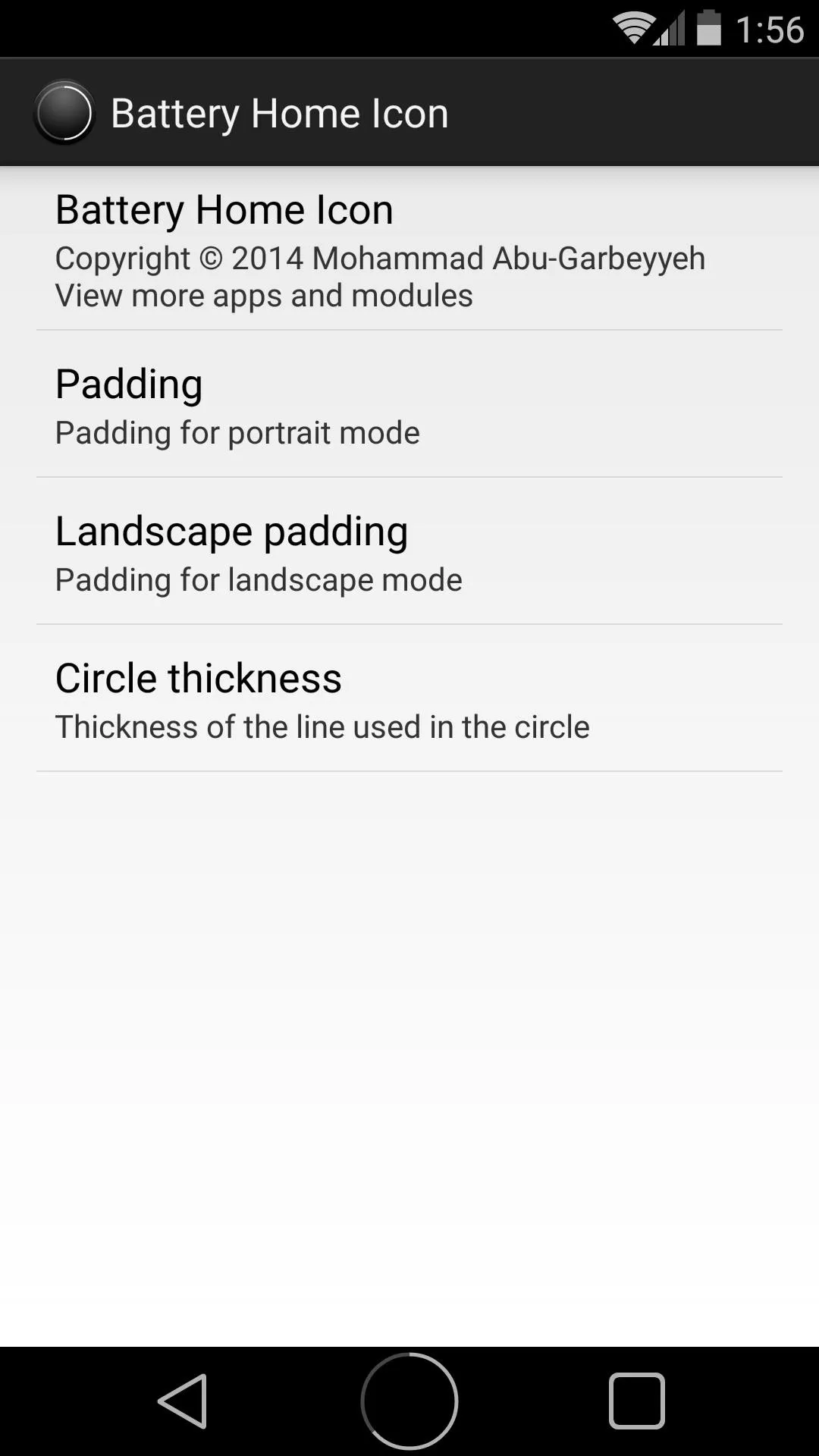The width and height of the screenshot is (819, 1456).
Task: Open the Landscape padding setting
Action: click(x=409, y=551)
